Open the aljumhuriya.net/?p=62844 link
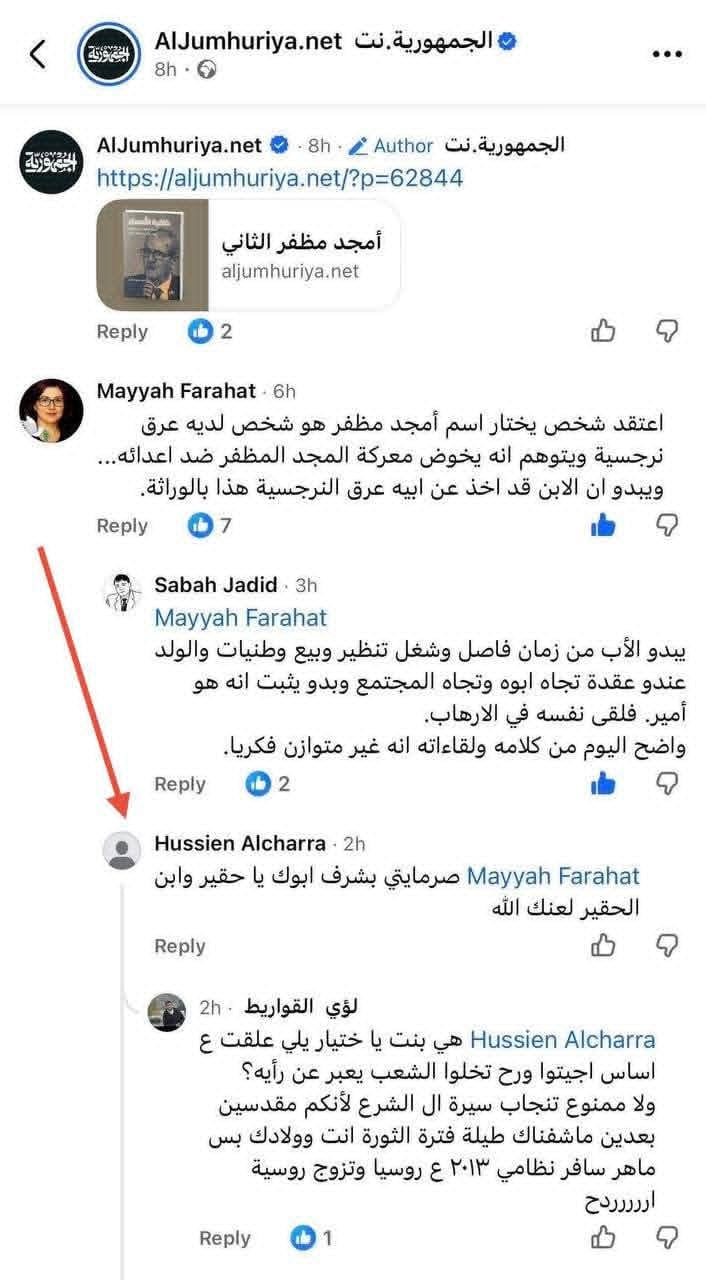 [x=280, y=178]
